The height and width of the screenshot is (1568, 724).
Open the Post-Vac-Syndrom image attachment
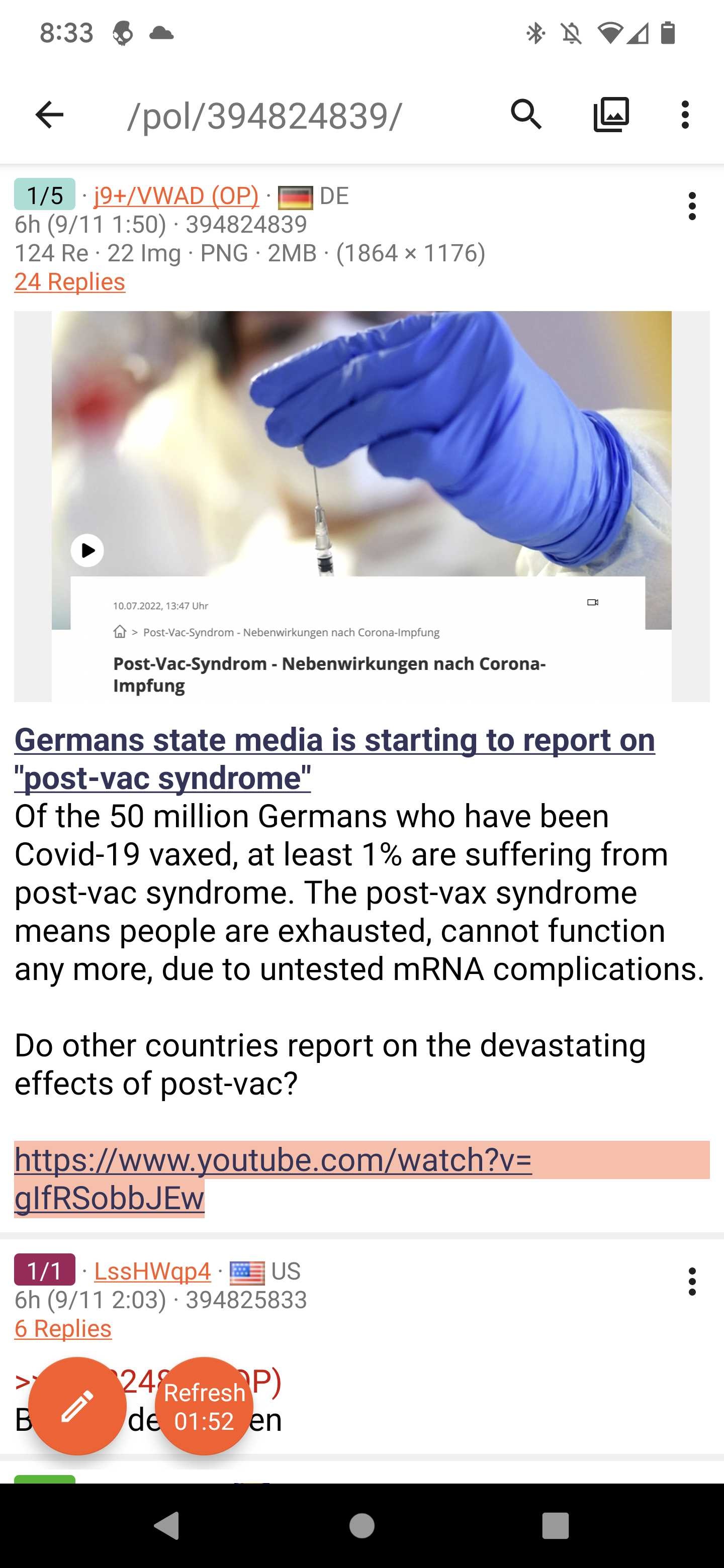tap(361, 506)
